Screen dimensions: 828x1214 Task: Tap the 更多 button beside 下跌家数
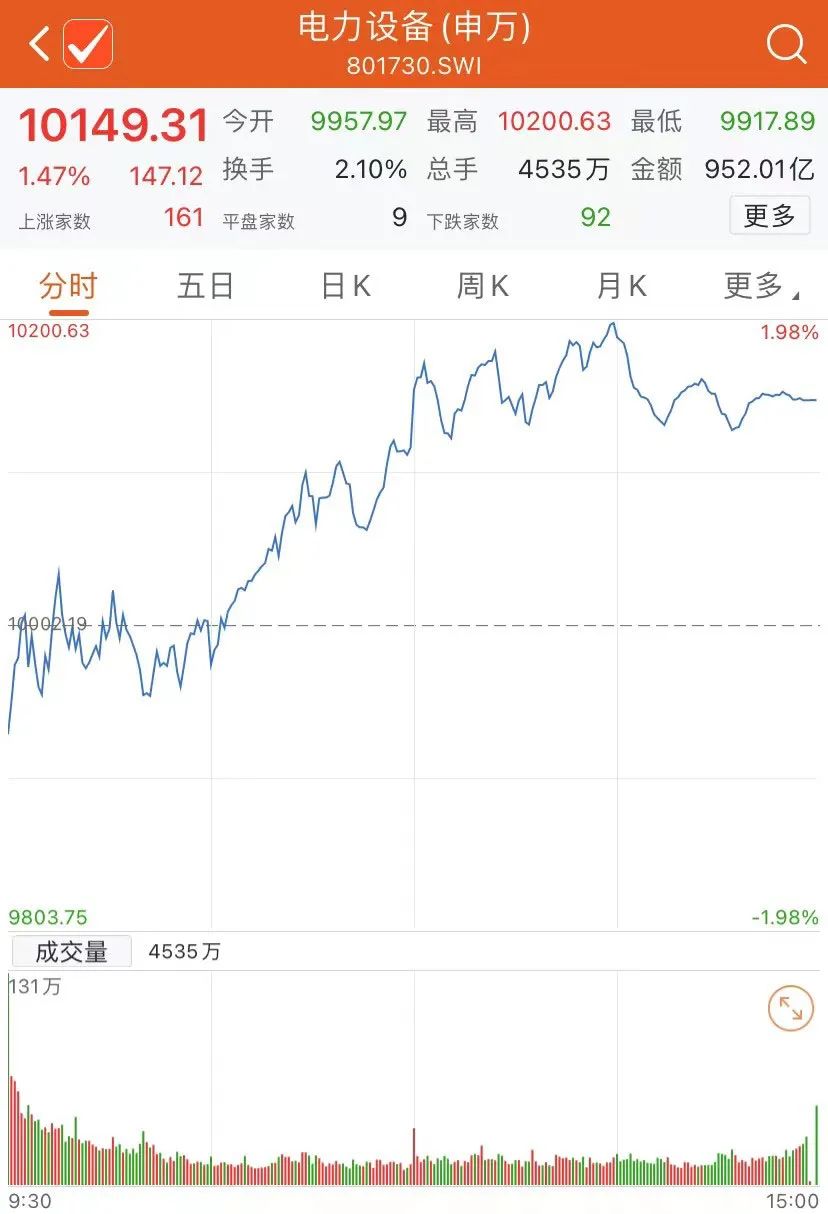click(x=769, y=216)
